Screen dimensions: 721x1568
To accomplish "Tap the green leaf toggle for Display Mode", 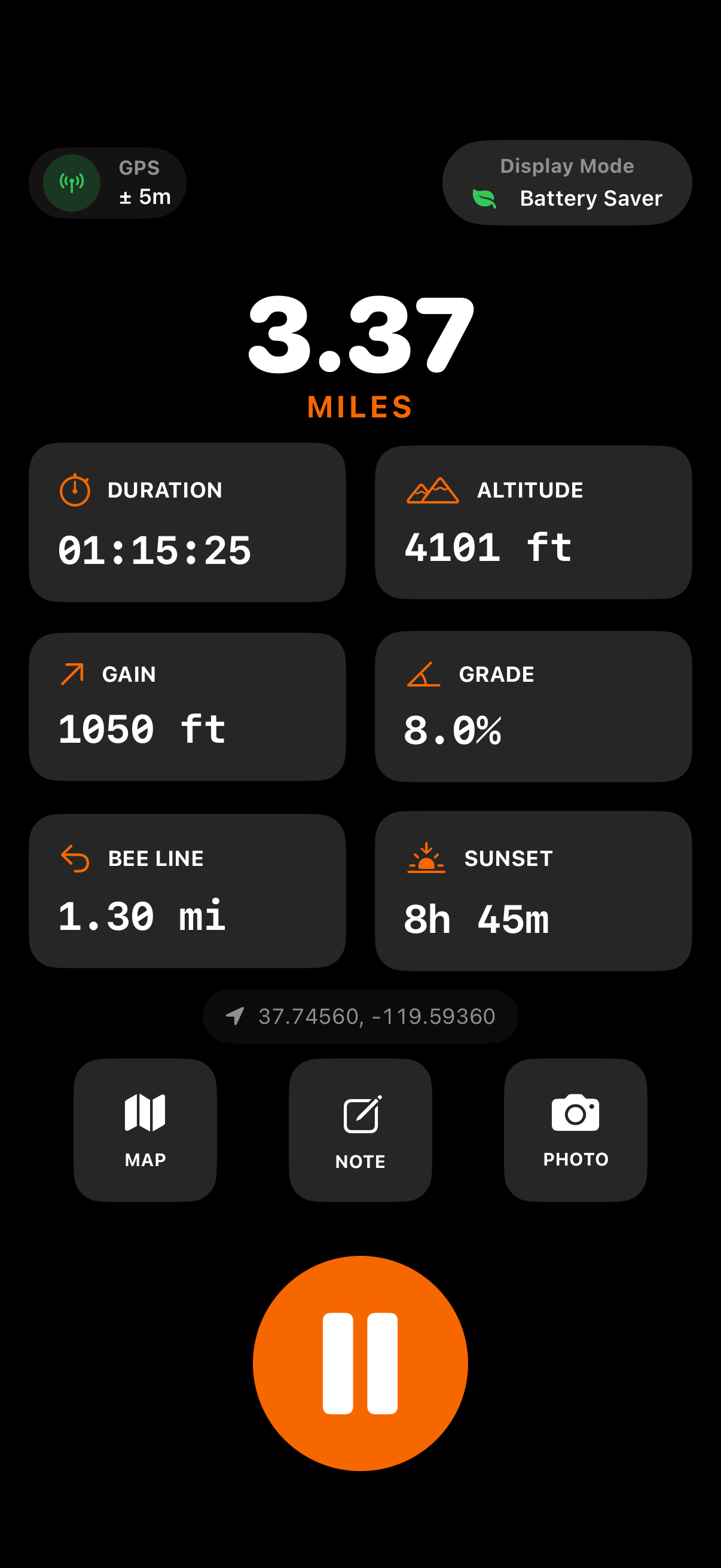I will pyautogui.click(x=484, y=198).
